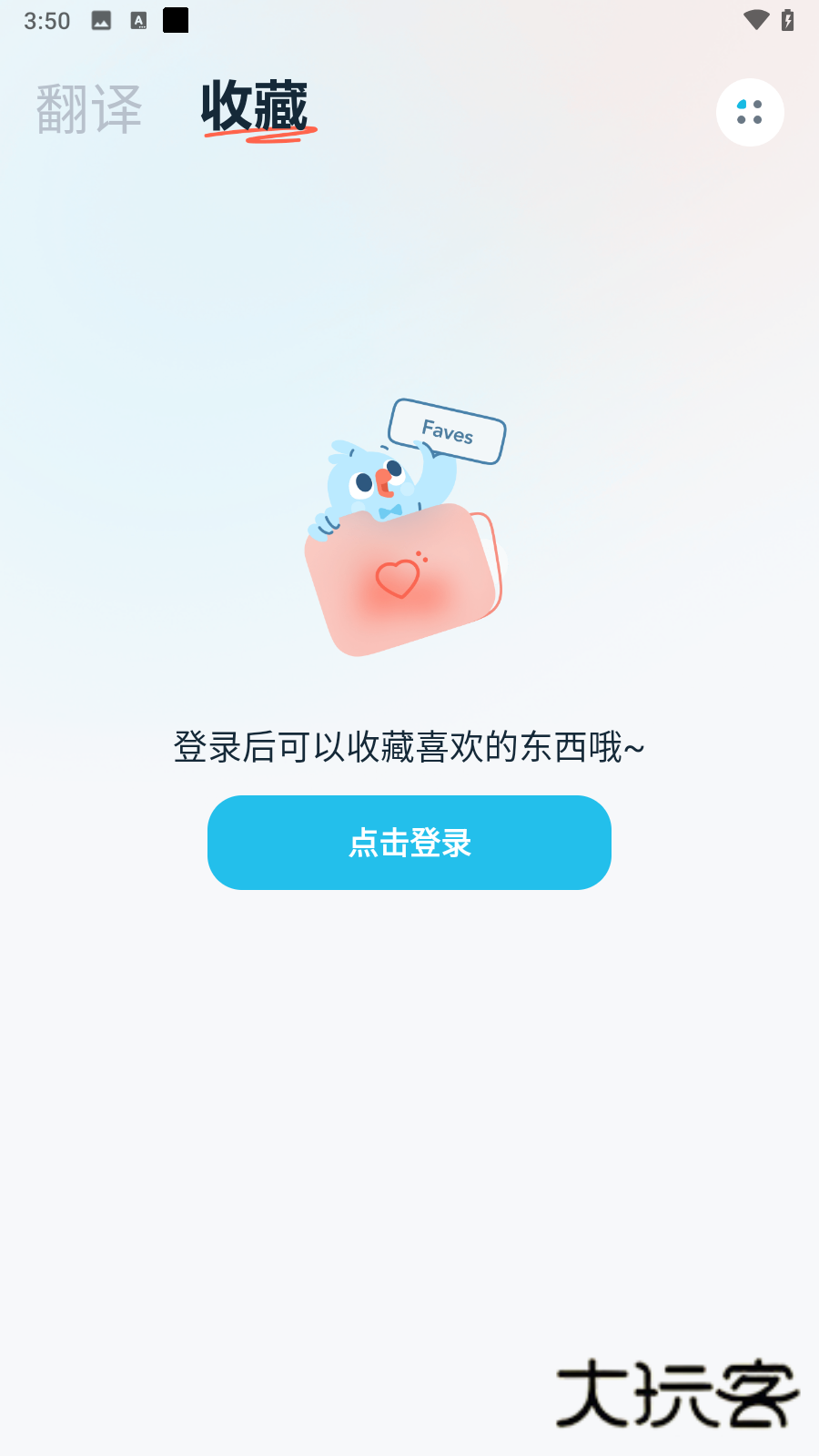Viewport: 819px width, 1456px height.
Task: Click the empty area below the login button
Action: (x=409, y=1046)
